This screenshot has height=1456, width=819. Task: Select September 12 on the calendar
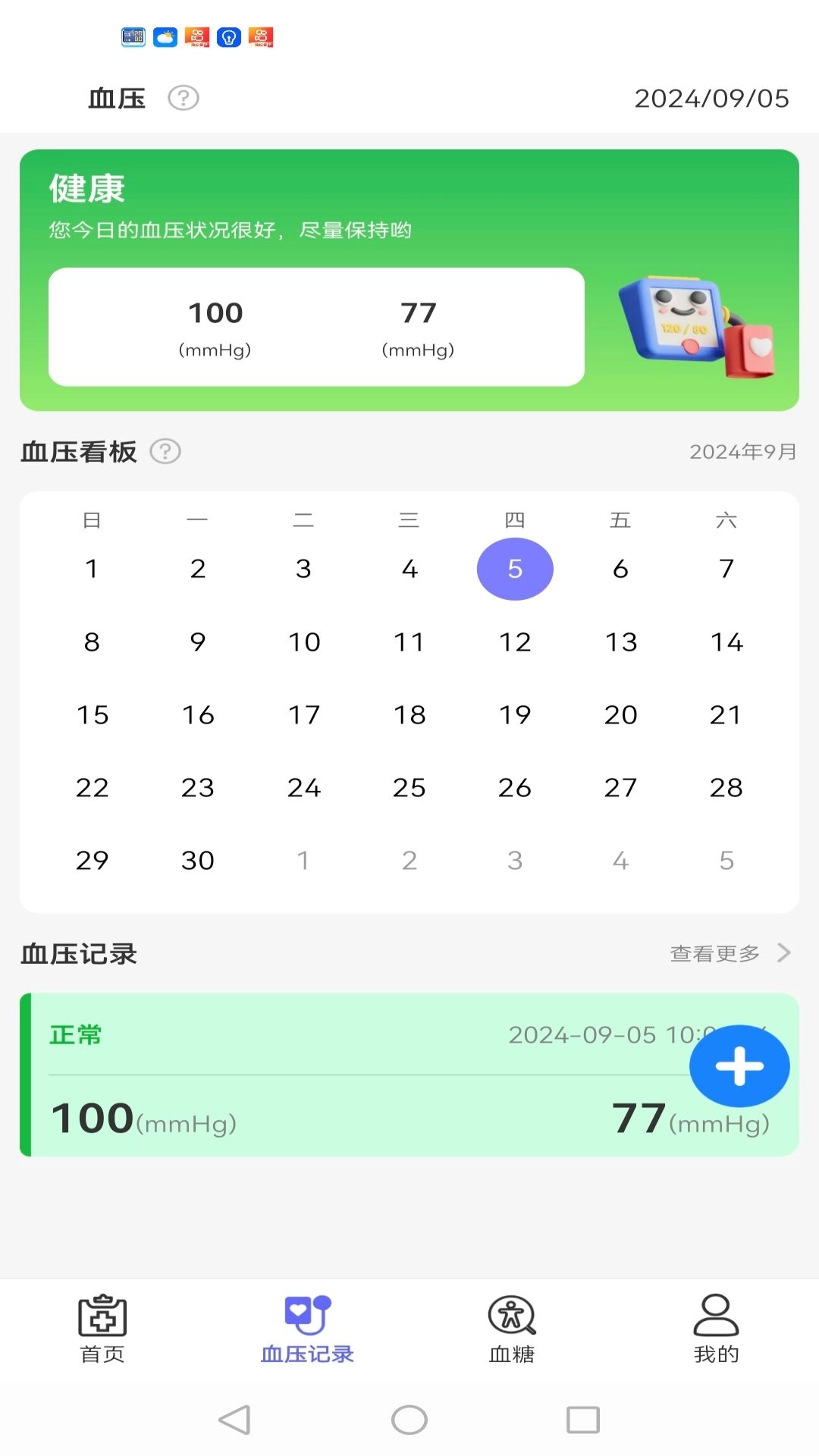[515, 642]
